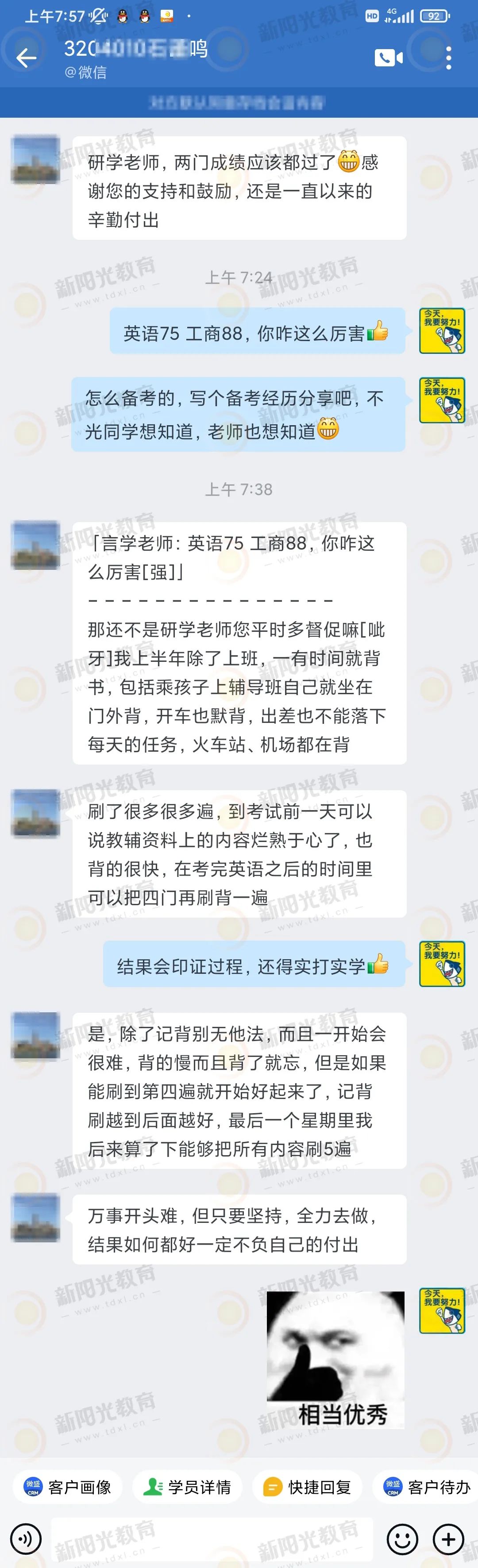
Task: Open the plus attachment menu
Action: tap(449, 1539)
